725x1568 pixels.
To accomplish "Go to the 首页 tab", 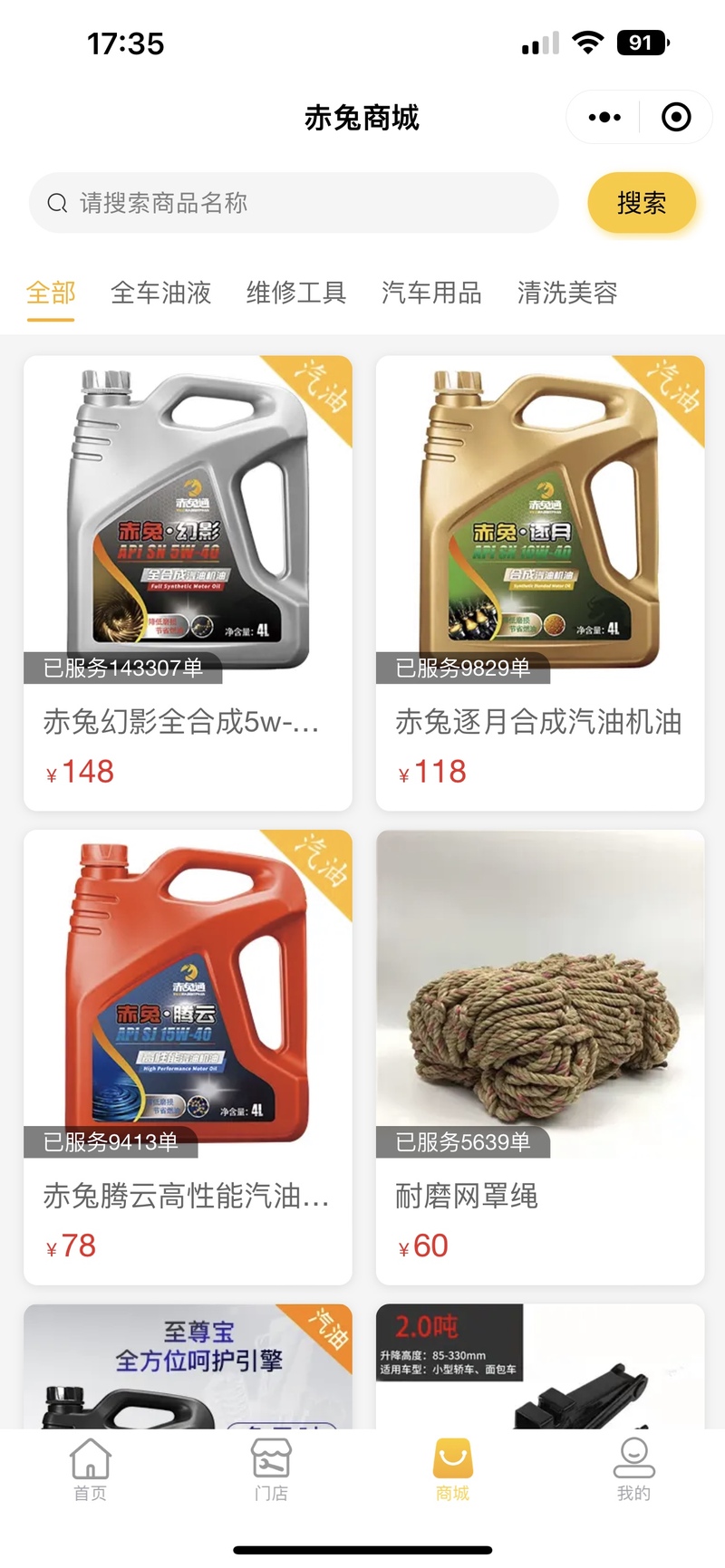I will [91, 1468].
